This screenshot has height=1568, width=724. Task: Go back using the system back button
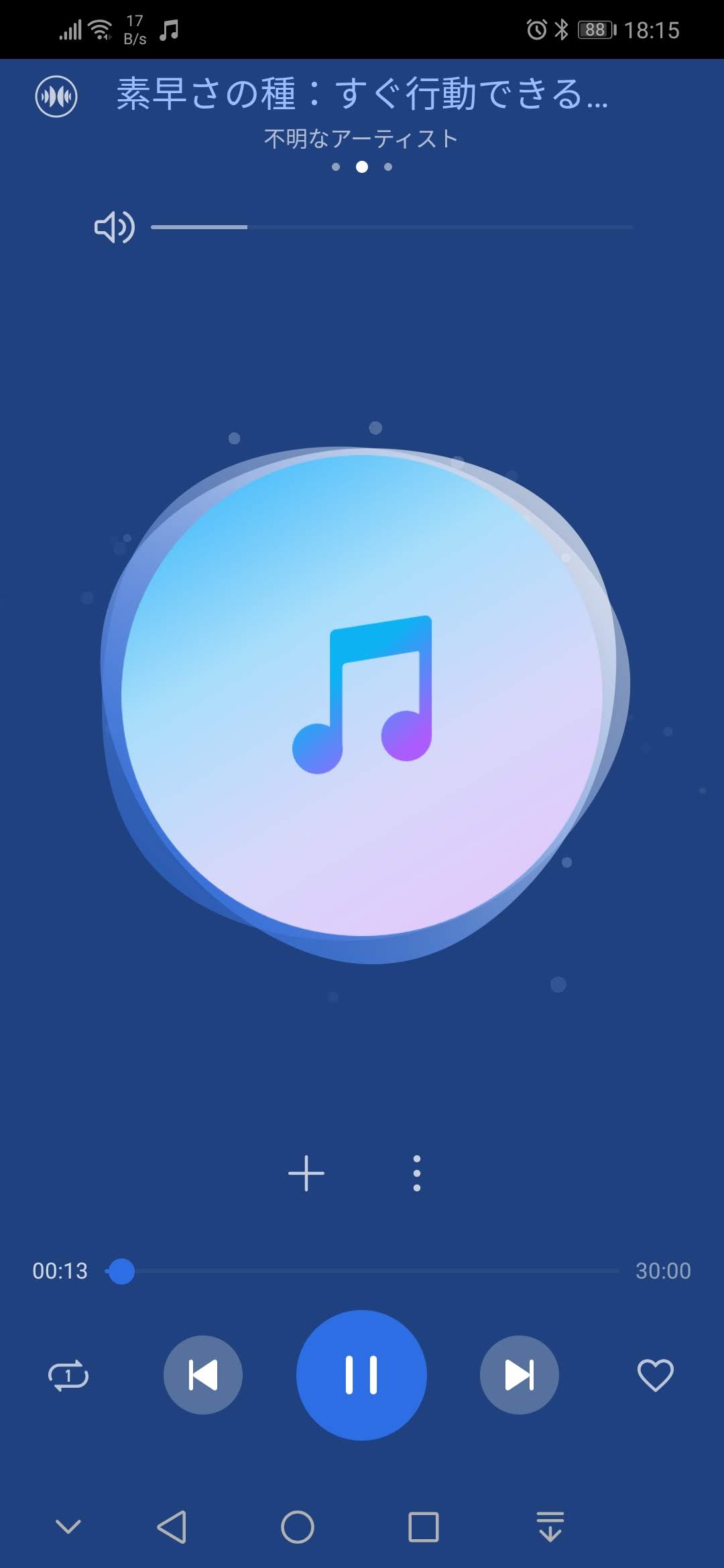tap(172, 1527)
